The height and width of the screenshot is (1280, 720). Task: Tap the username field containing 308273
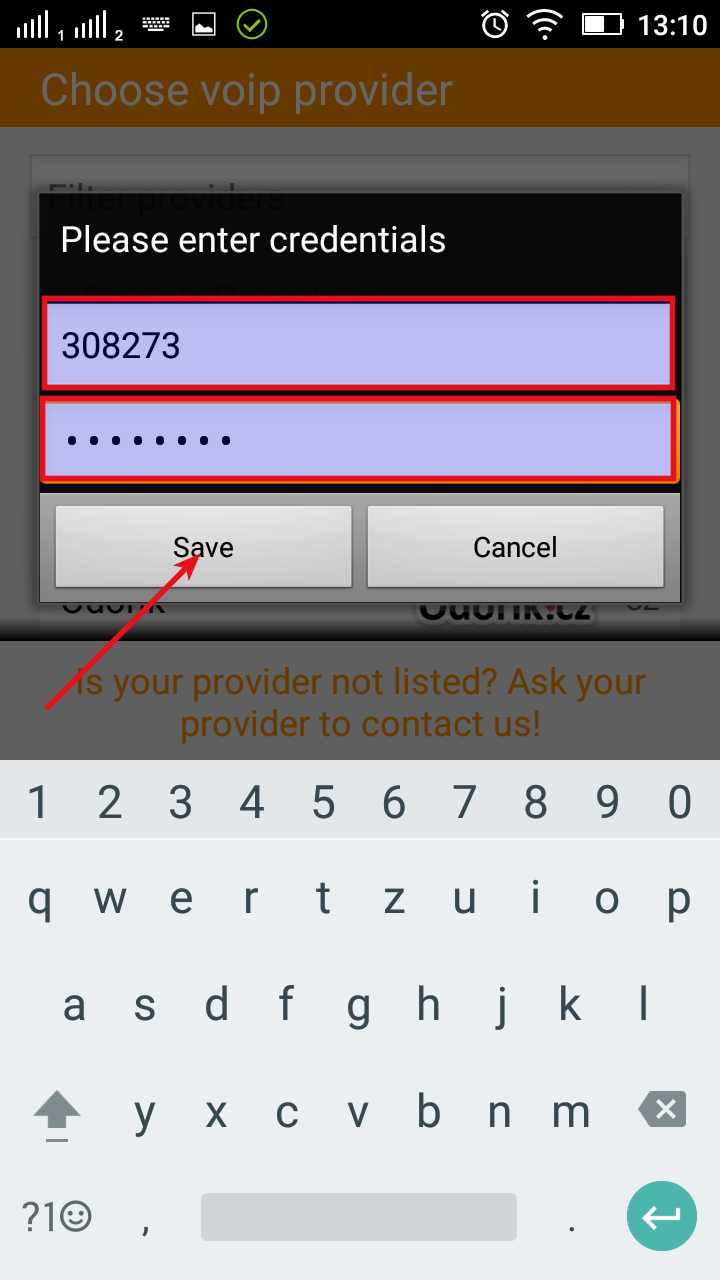point(358,344)
